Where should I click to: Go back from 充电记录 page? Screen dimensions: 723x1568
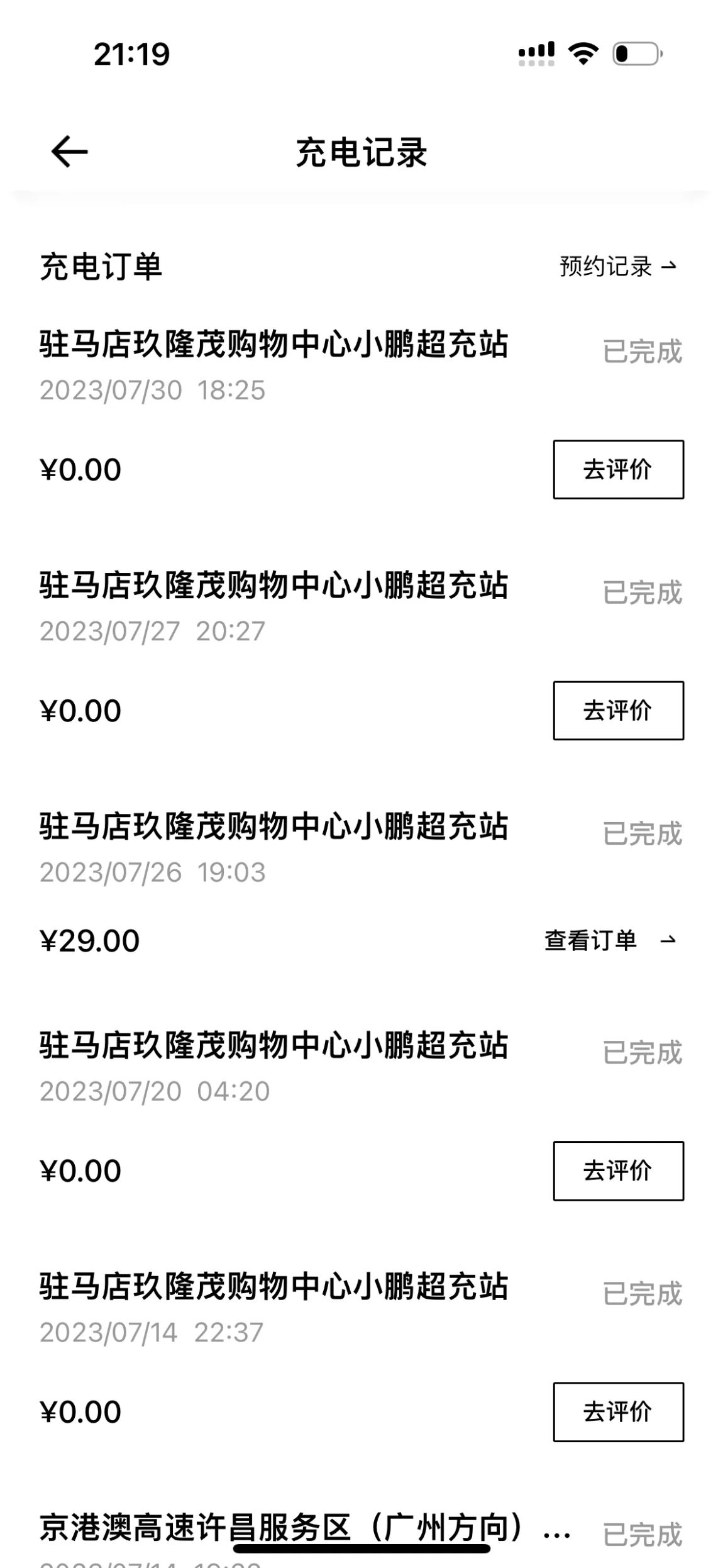(x=69, y=152)
